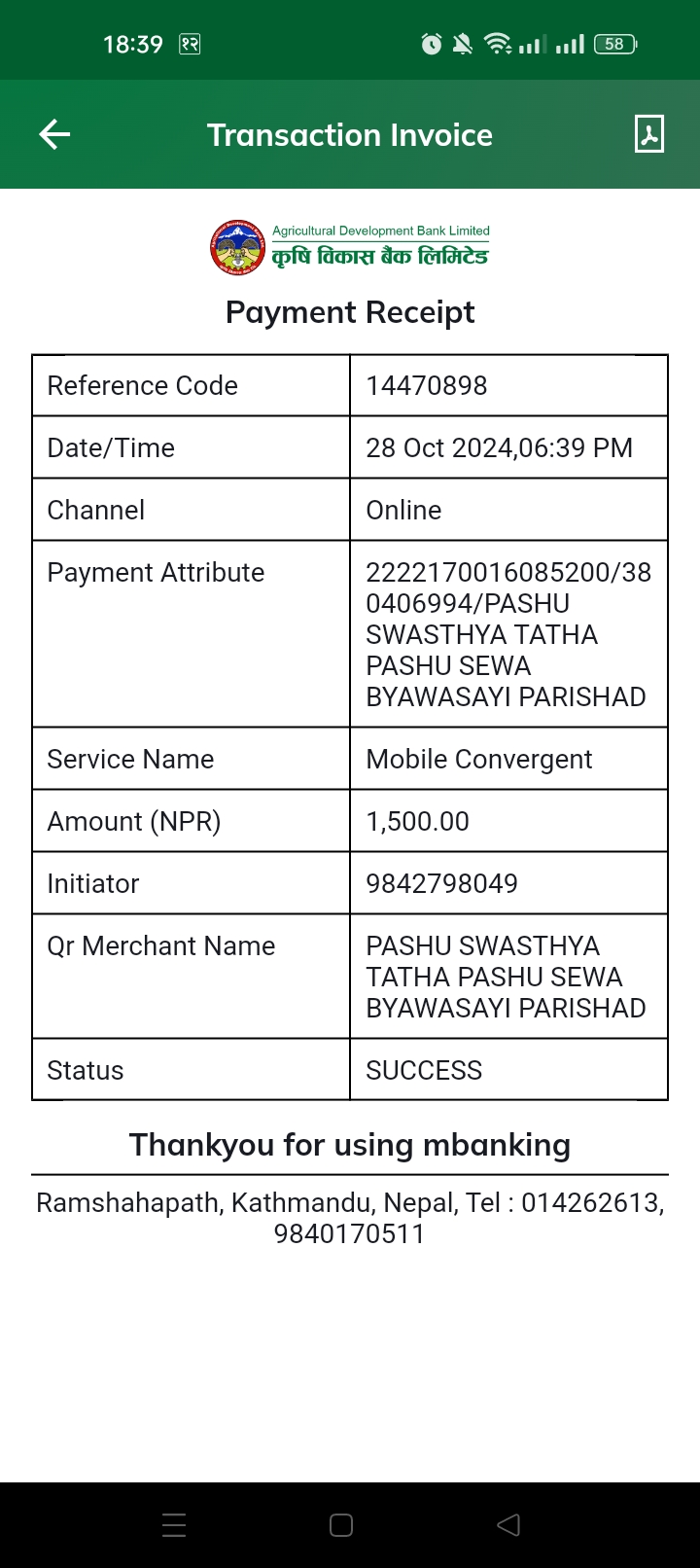The height and width of the screenshot is (1568, 700).
Task: Tap the system back button
Action: pos(508,1524)
